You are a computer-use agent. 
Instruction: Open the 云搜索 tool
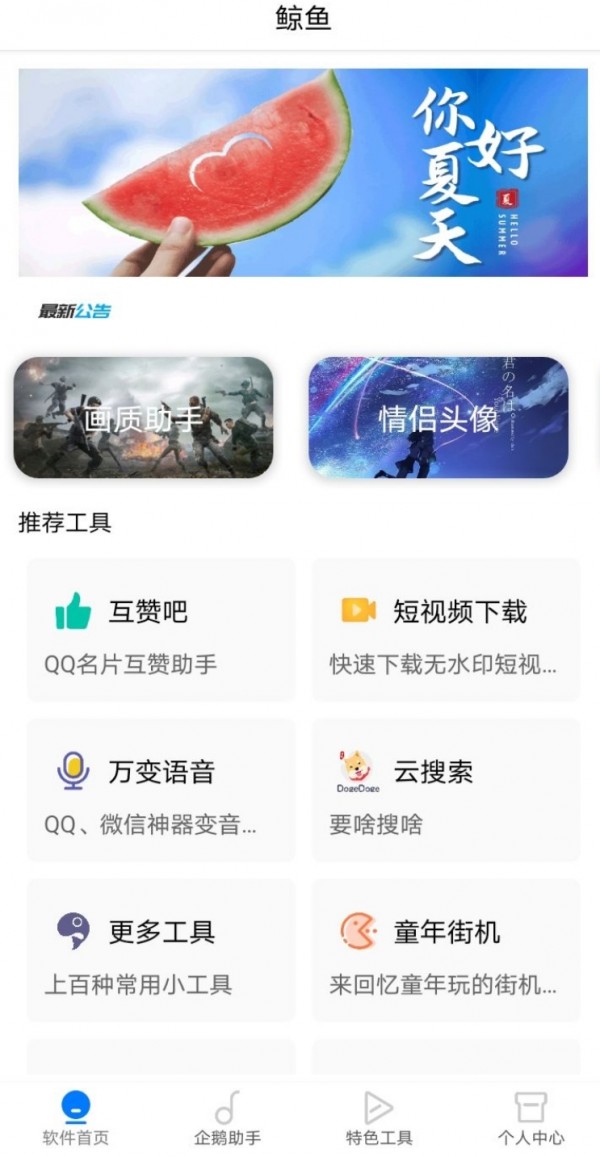click(446, 790)
